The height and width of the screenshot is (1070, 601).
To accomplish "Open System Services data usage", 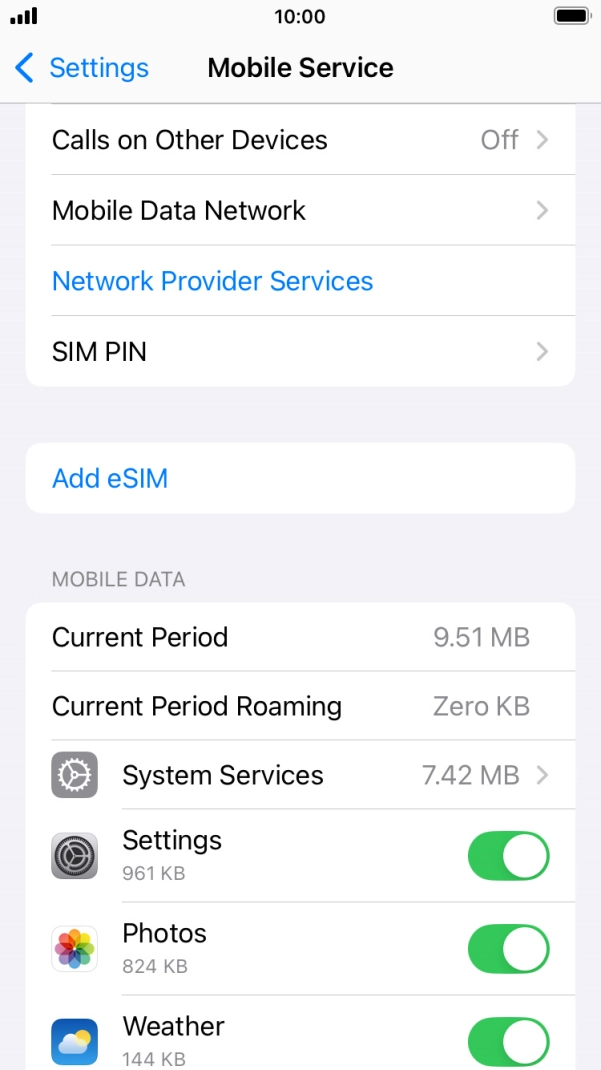I will [300, 775].
